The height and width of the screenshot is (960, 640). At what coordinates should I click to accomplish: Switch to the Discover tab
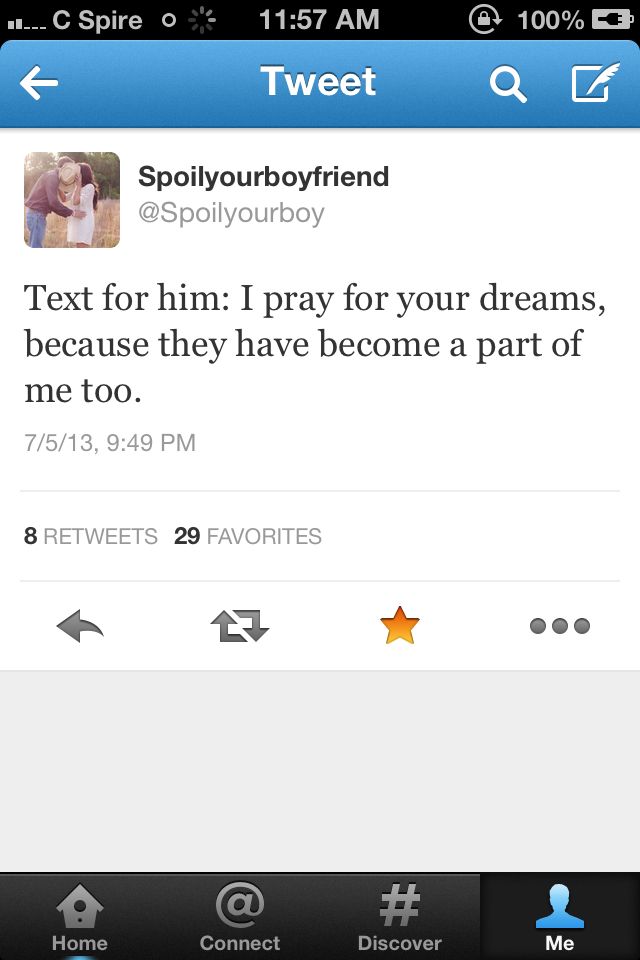[400, 918]
